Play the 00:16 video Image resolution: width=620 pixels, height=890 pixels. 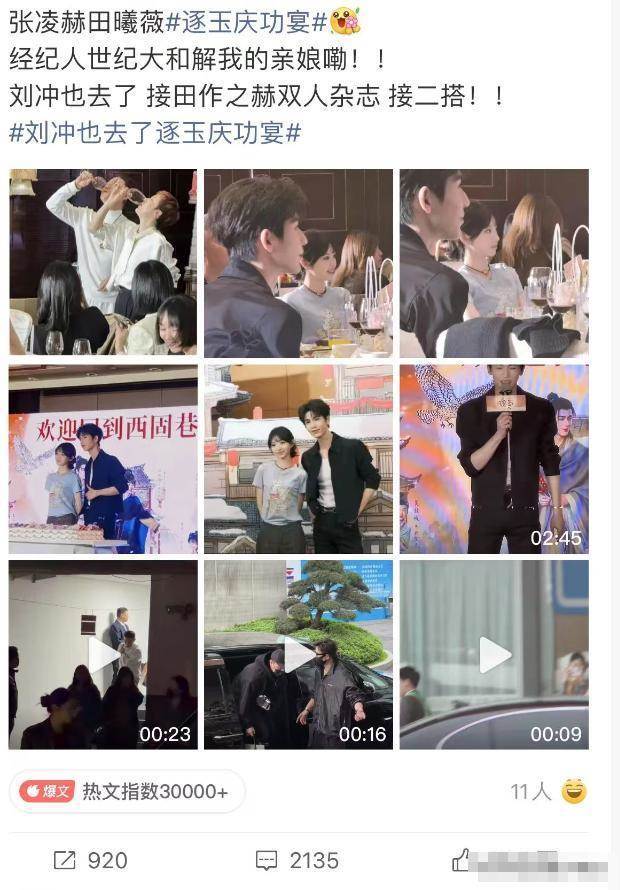click(x=299, y=654)
